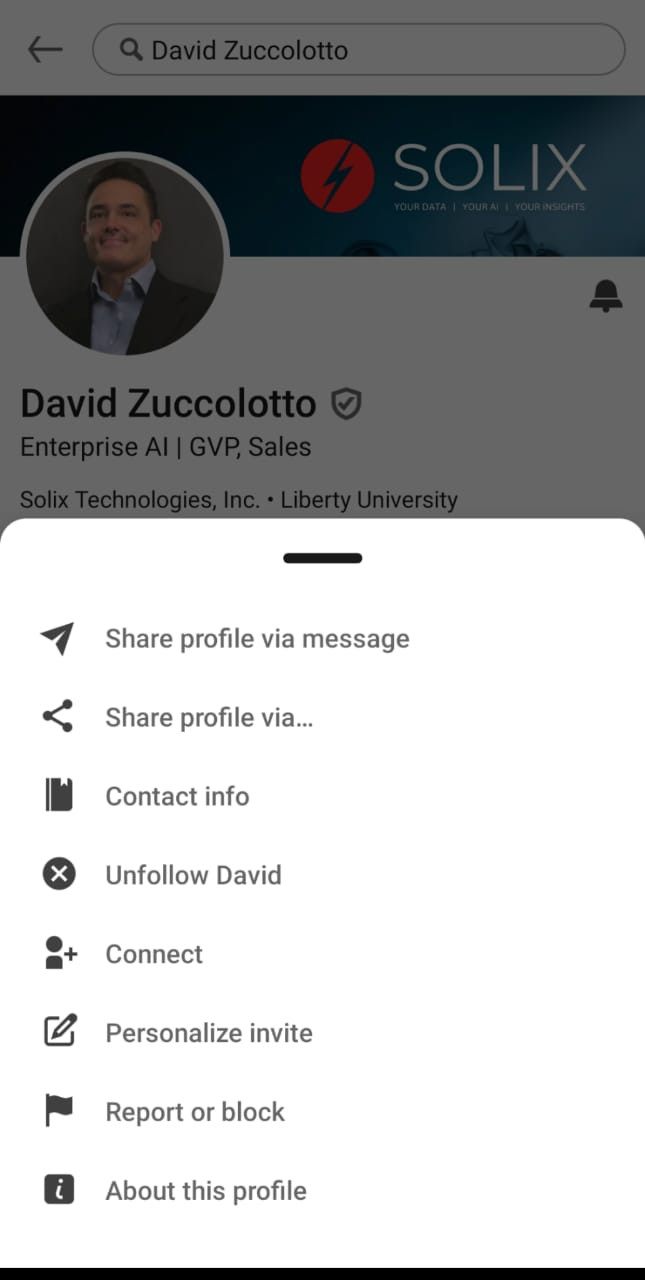Open the notification bell for David
Viewport: 645px width, 1280px height.
606,296
